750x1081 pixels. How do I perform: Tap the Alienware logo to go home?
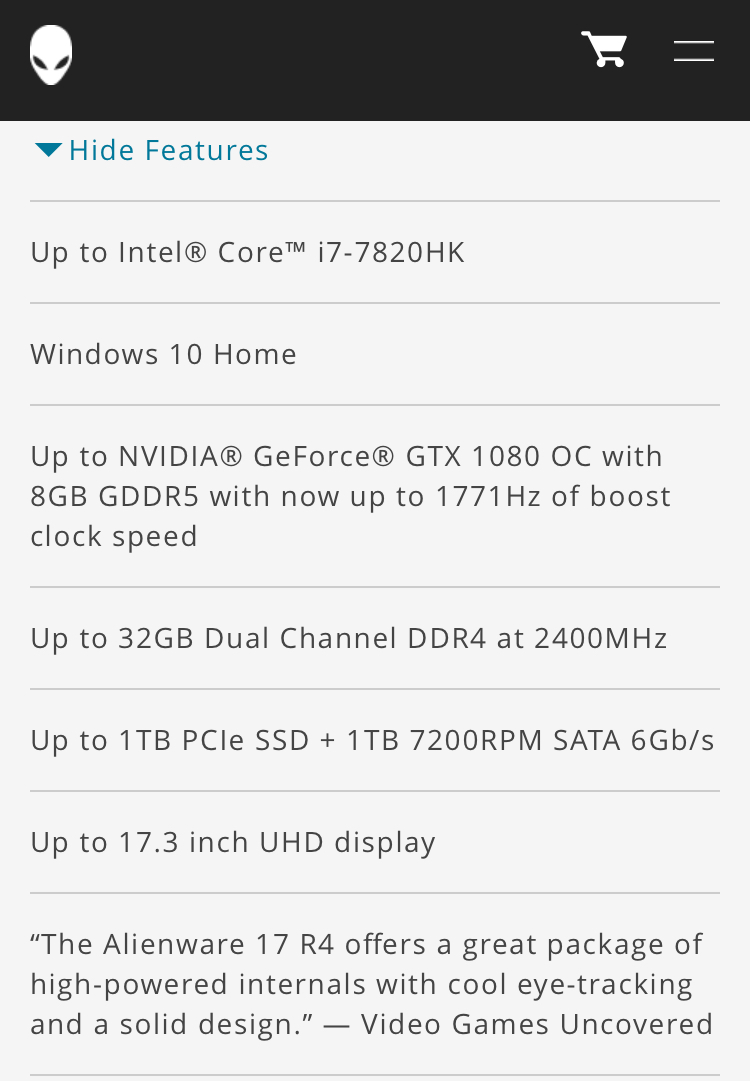tap(51, 55)
